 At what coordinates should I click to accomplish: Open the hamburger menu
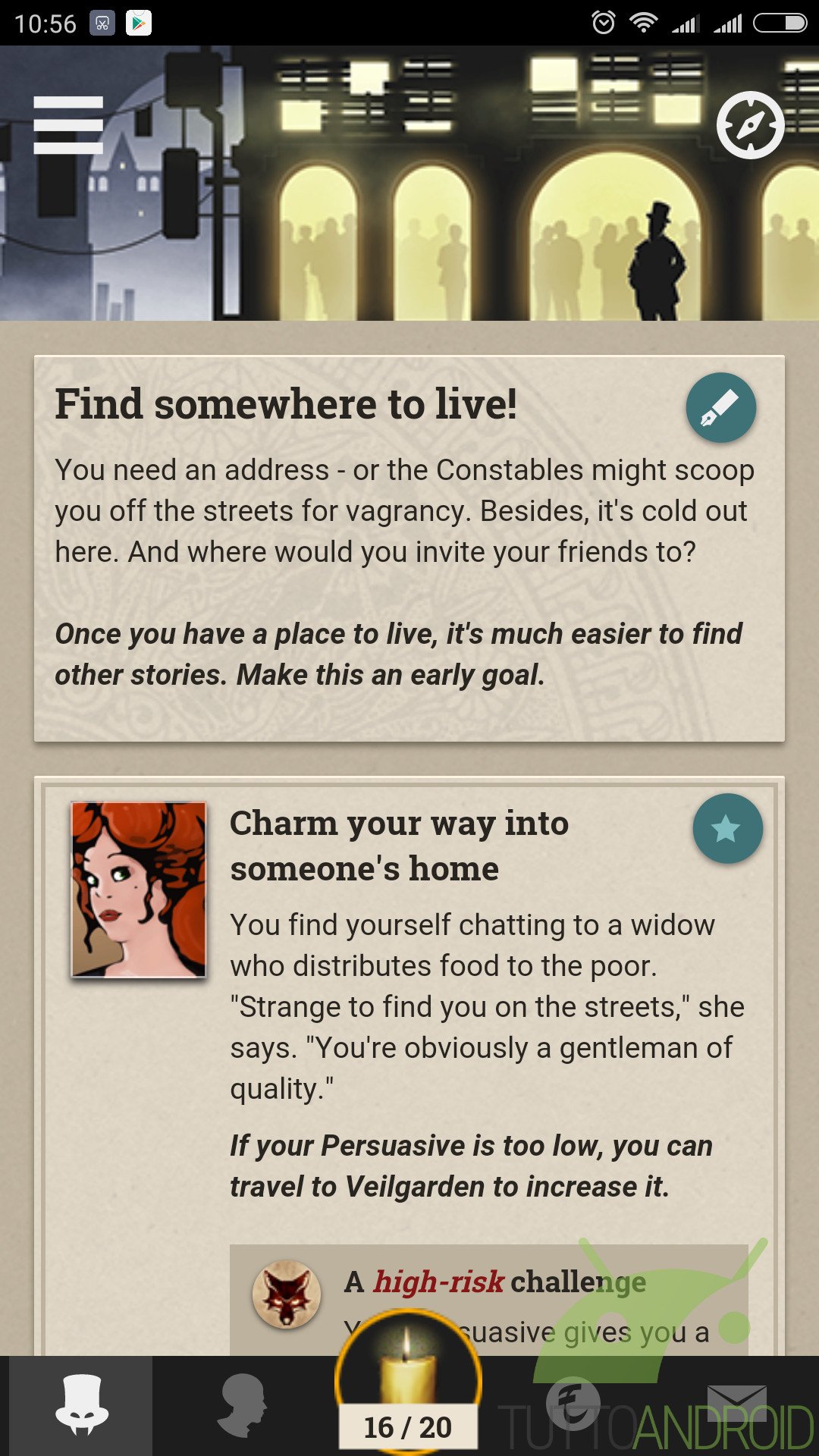point(68,125)
